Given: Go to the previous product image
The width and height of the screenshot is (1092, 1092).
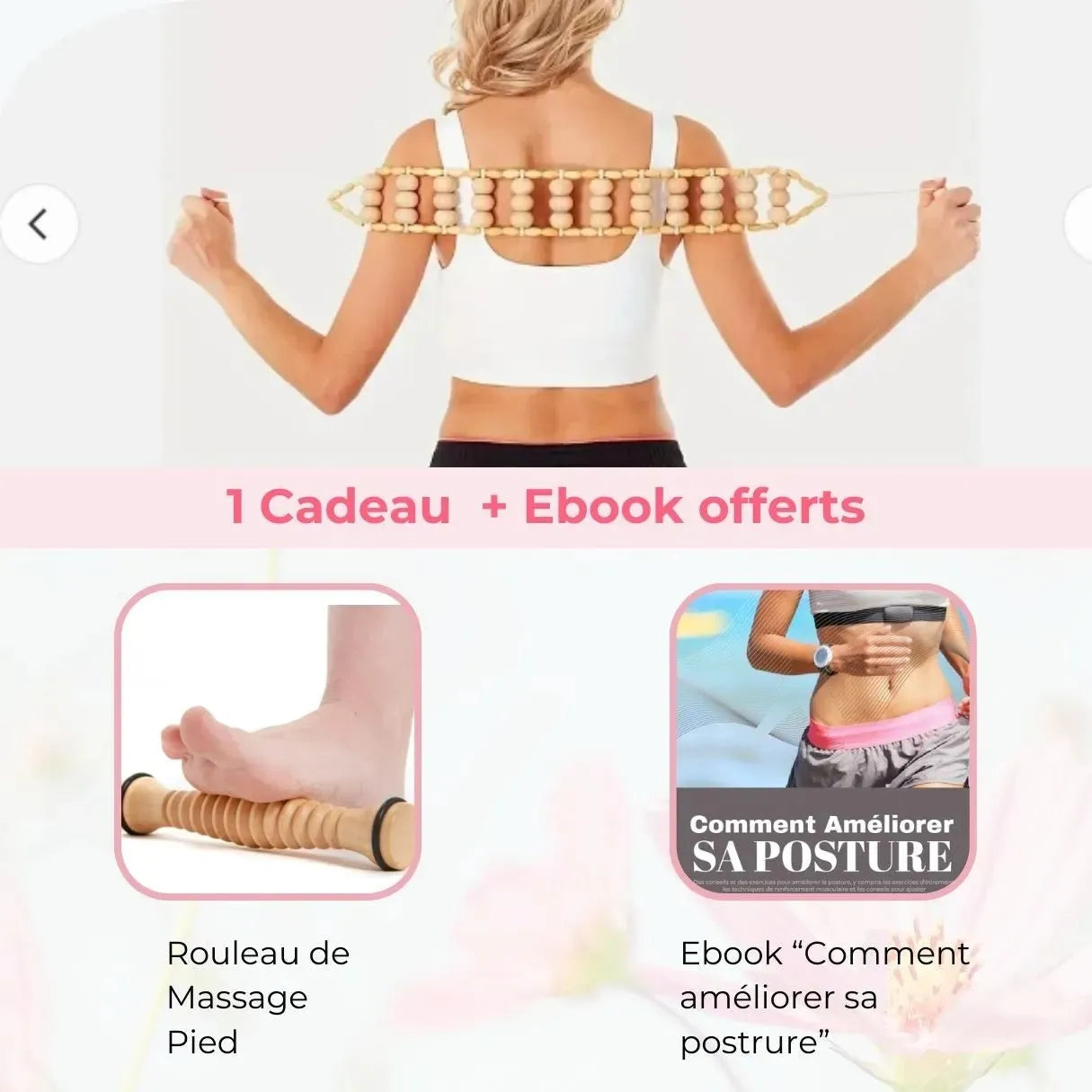Looking at the screenshot, I should coord(38,224).
